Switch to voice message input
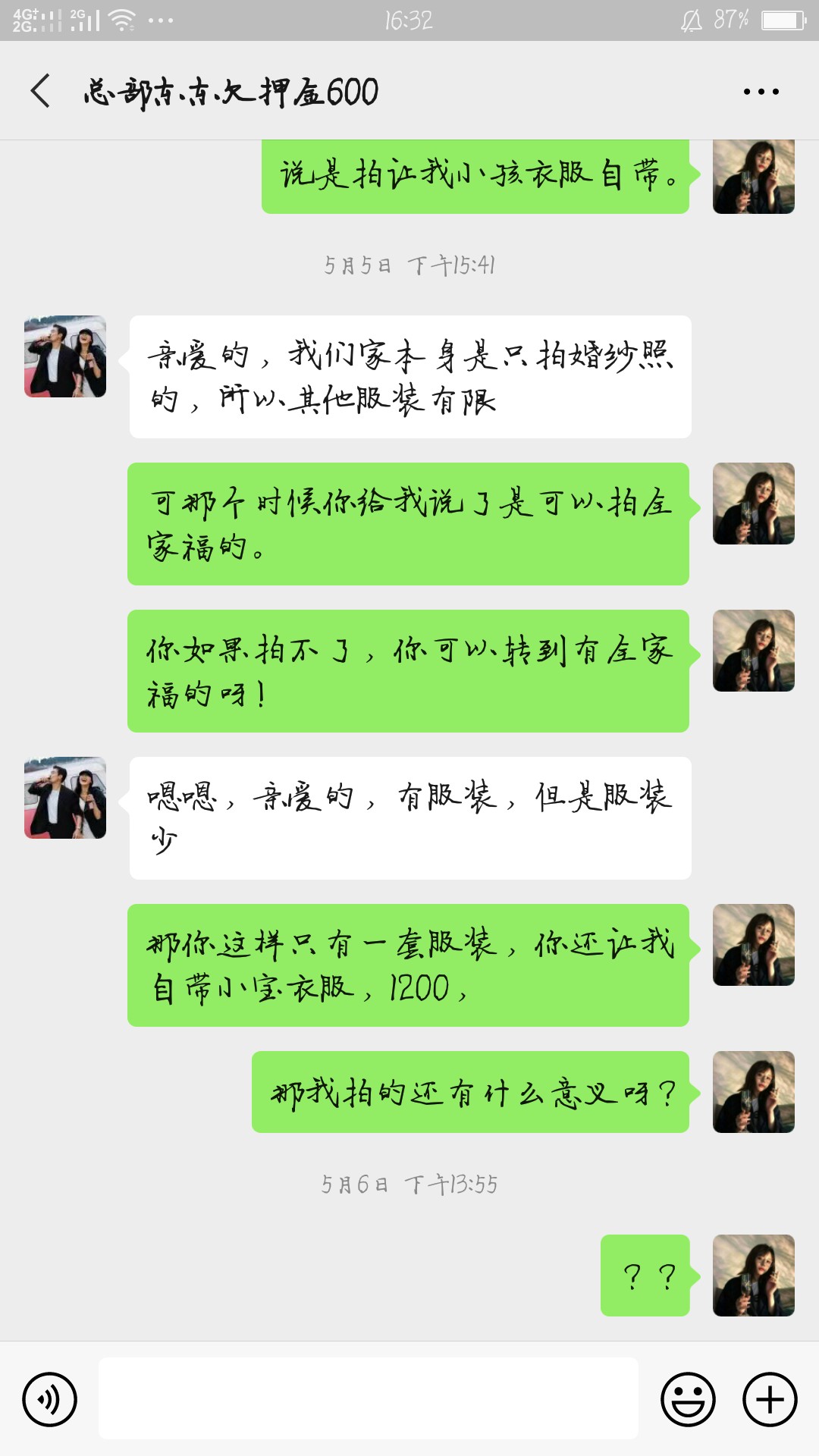819x1456 pixels. click(50, 1399)
